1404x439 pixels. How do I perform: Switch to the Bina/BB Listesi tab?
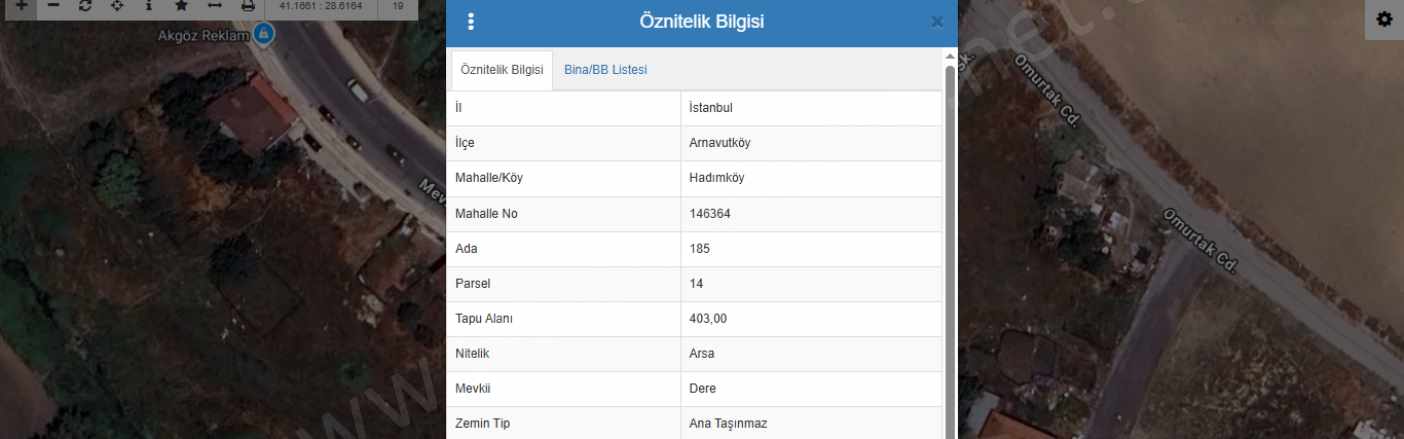[x=605, y=70]
